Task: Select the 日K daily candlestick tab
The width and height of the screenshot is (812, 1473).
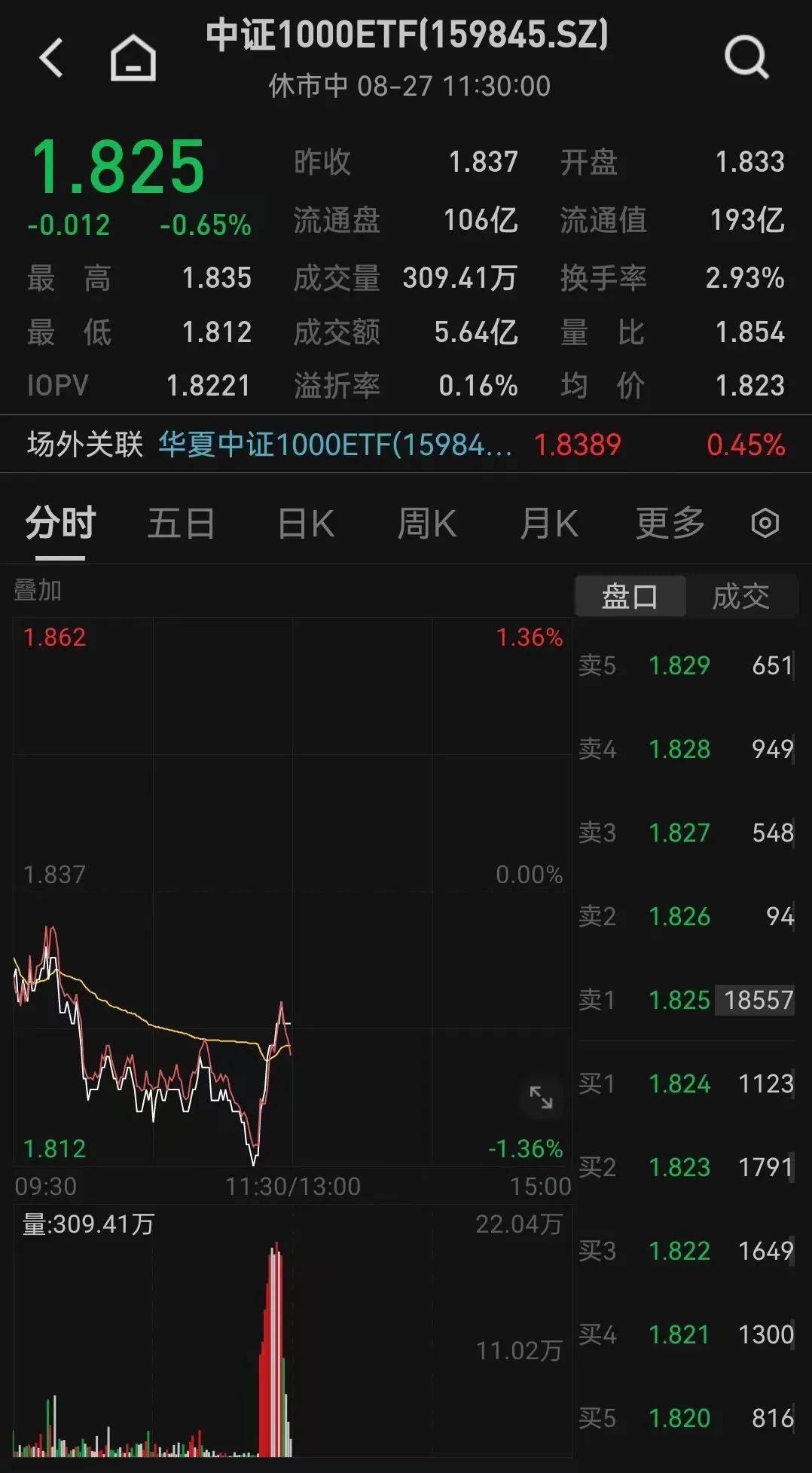Action: [x=306, y=522]
